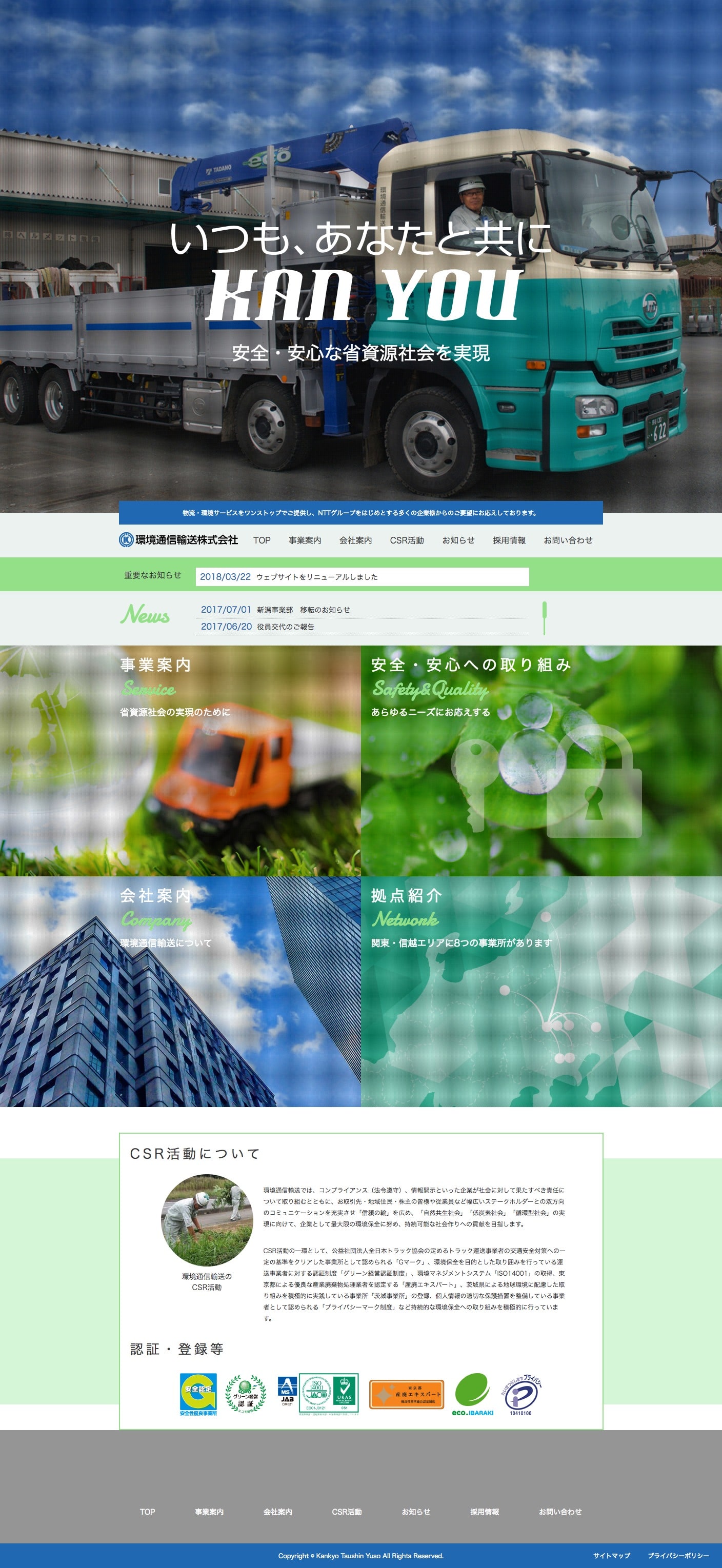This screenshot has height=1568, width=722.
Task: Open the 拠点紹介 Network tile
Action: coord(541,991)
